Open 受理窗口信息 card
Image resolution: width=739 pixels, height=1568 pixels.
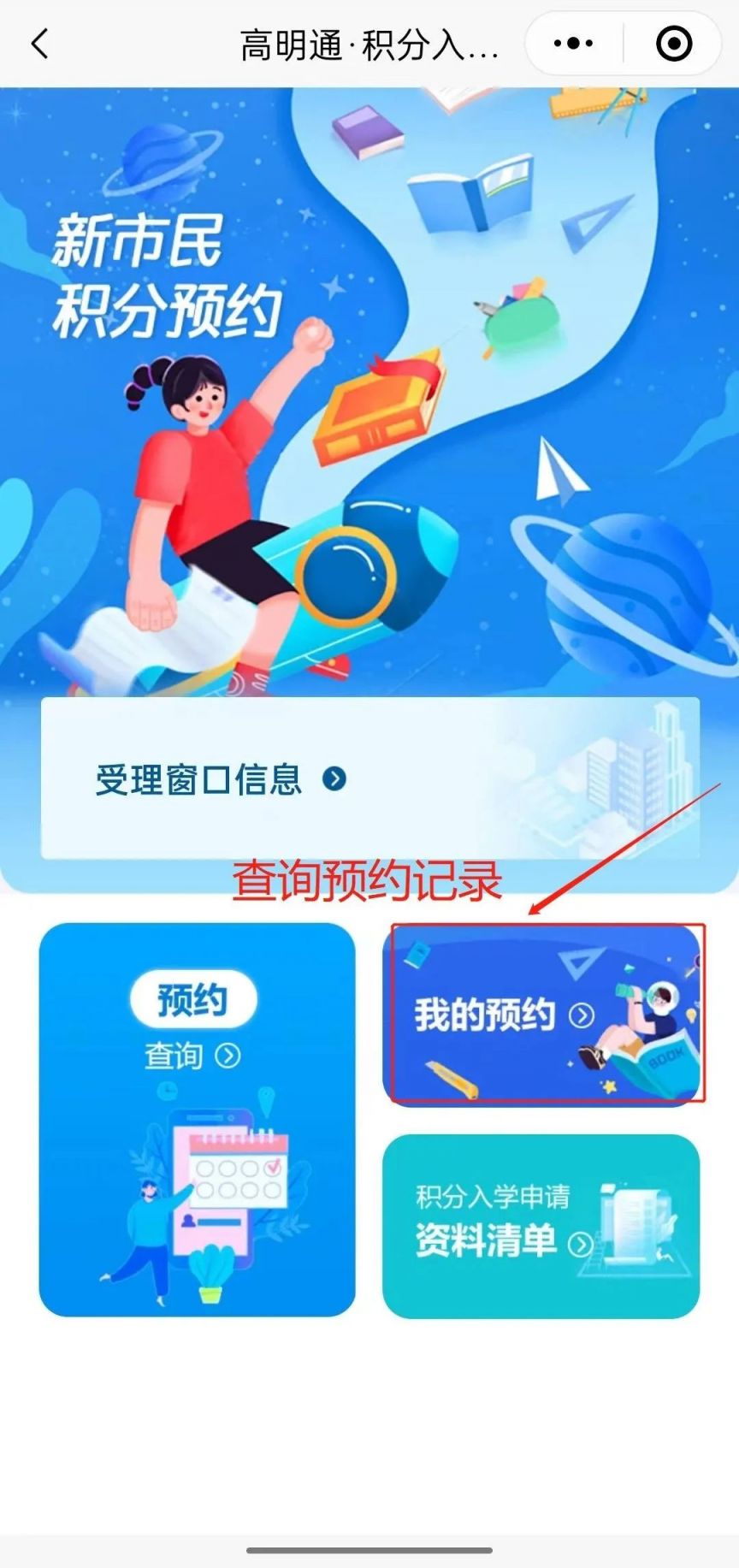click(x=370, y=778)
